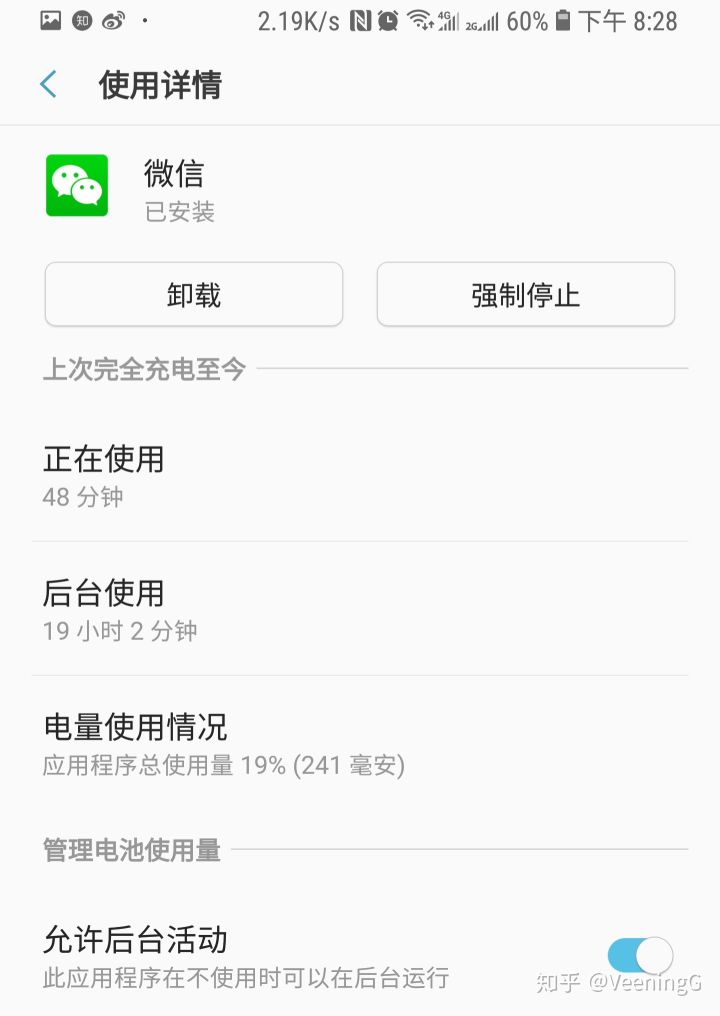Tap the 上次完全充电至今 section header
Screen dimensions: 720x1016
click(x=142, y=369)
